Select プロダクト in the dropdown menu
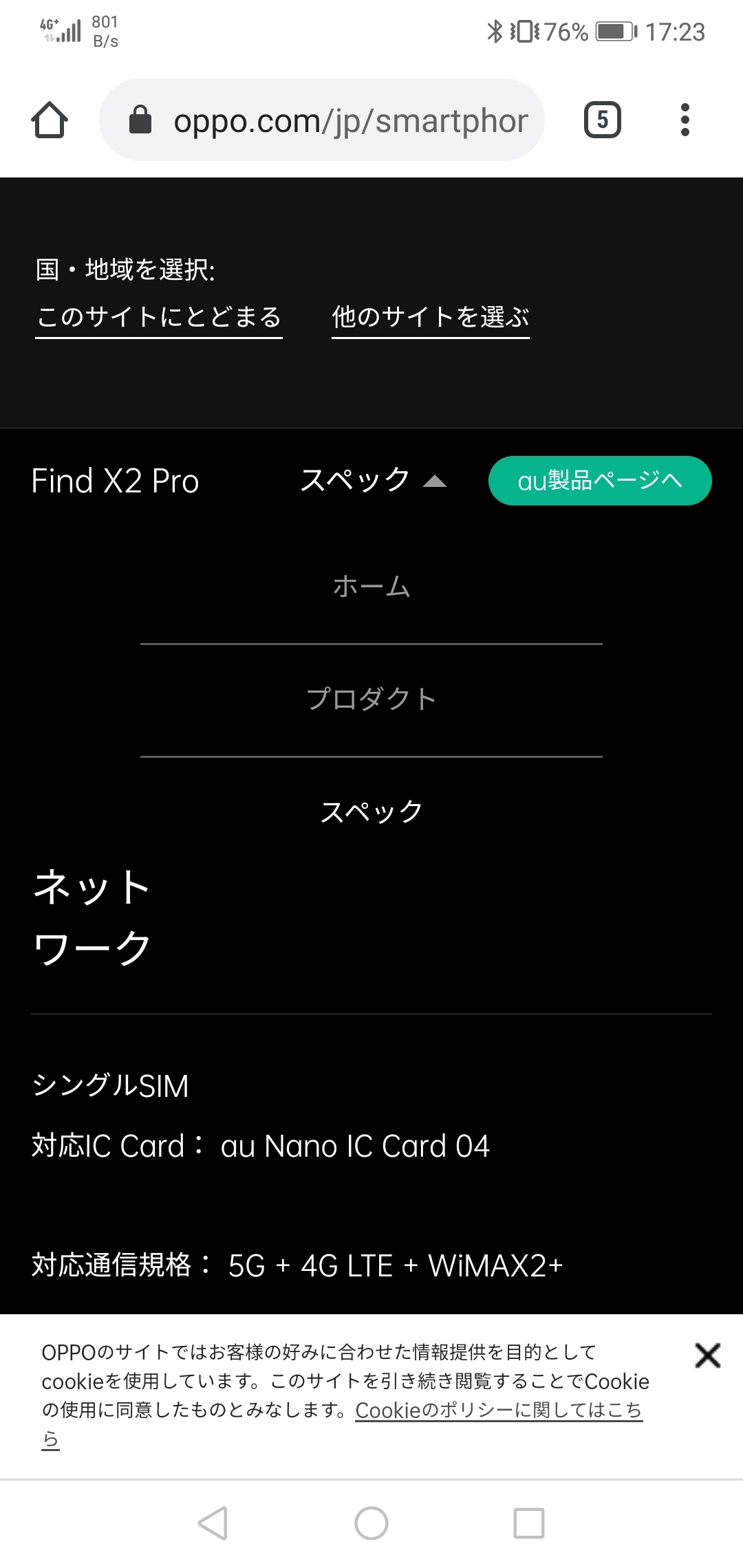Viewport: 743px width, 1568px height. [371, 699]
